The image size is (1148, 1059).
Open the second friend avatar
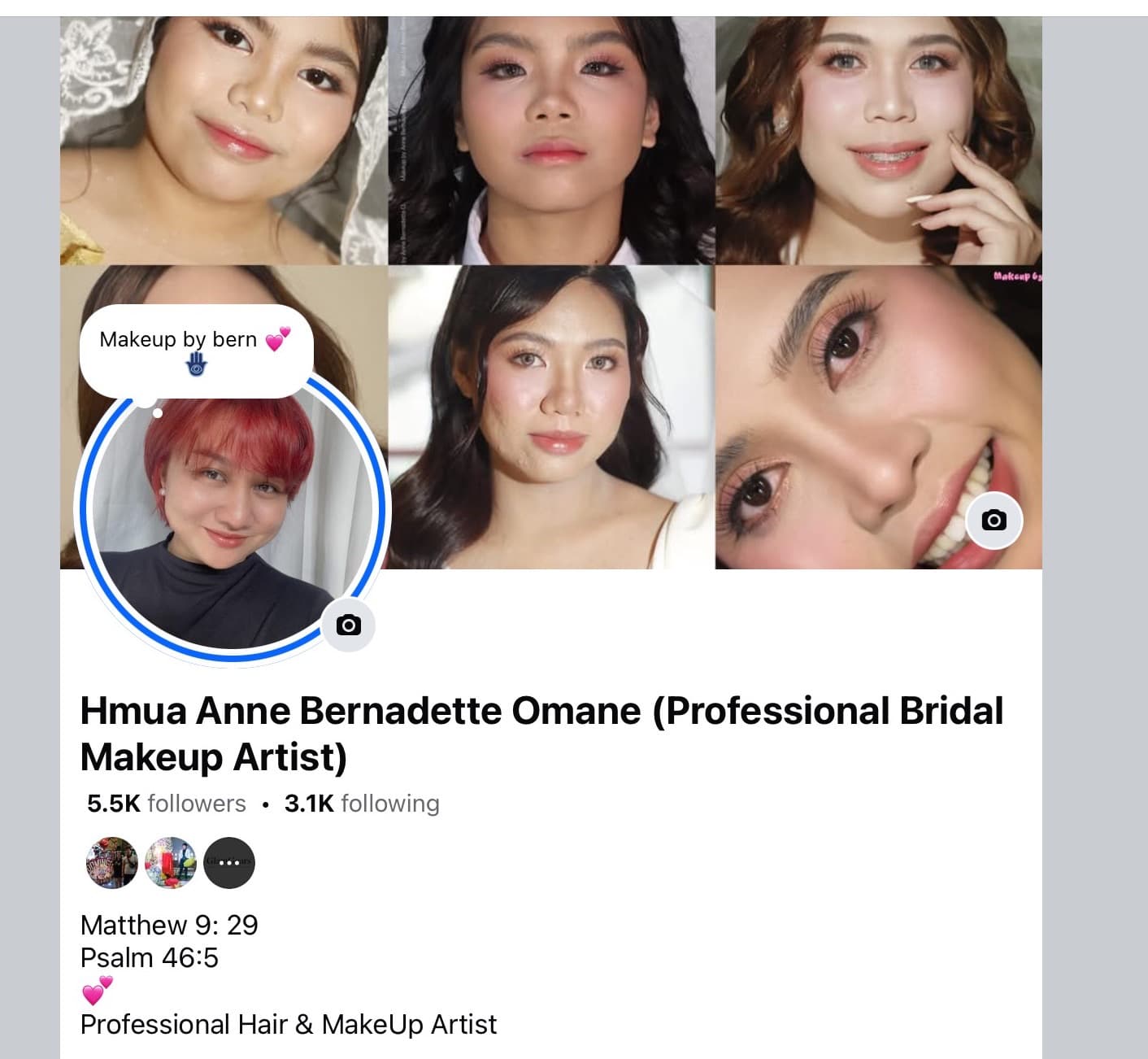pos(171,862)
